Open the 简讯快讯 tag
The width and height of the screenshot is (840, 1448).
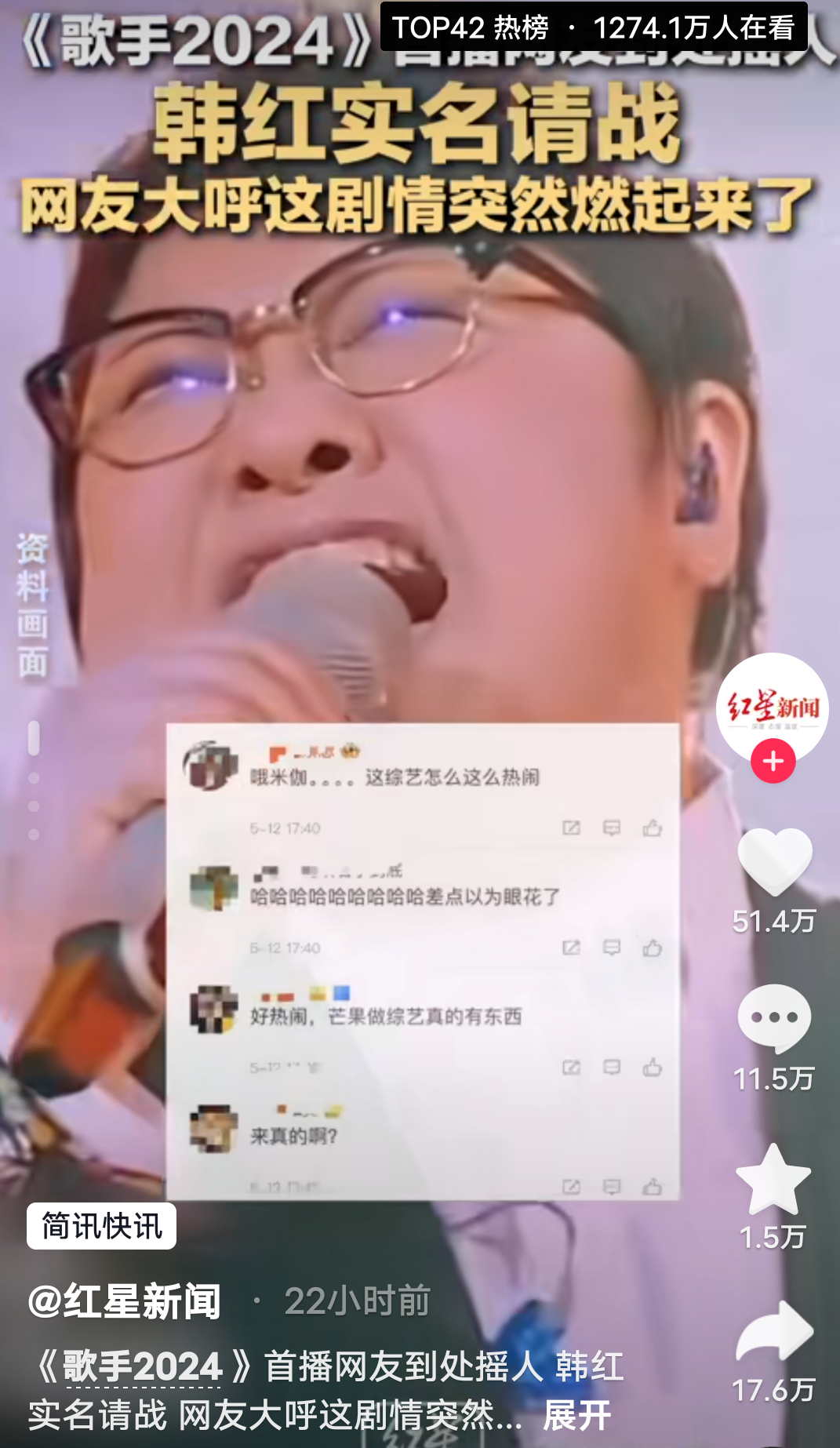[x=101, y=1226]
